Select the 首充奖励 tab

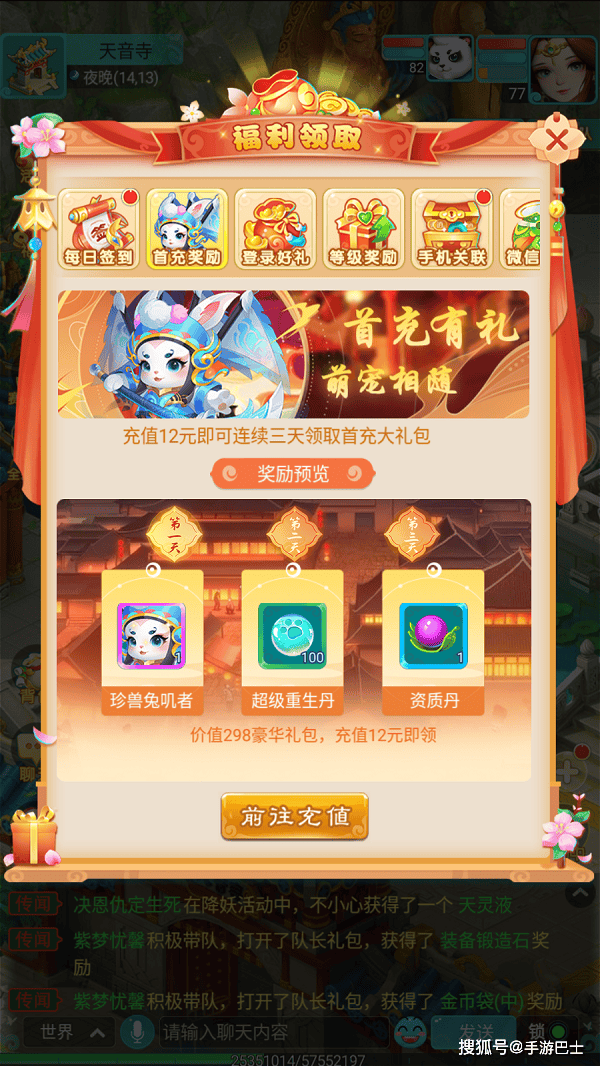(187, 229)
